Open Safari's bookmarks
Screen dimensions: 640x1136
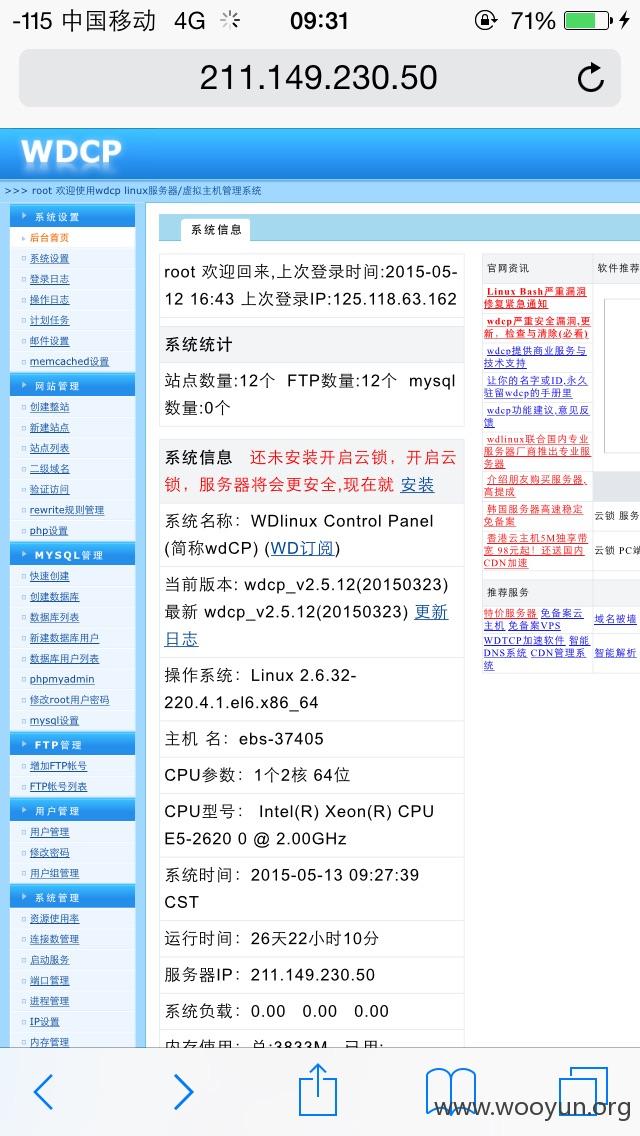tap(451, 1091)
